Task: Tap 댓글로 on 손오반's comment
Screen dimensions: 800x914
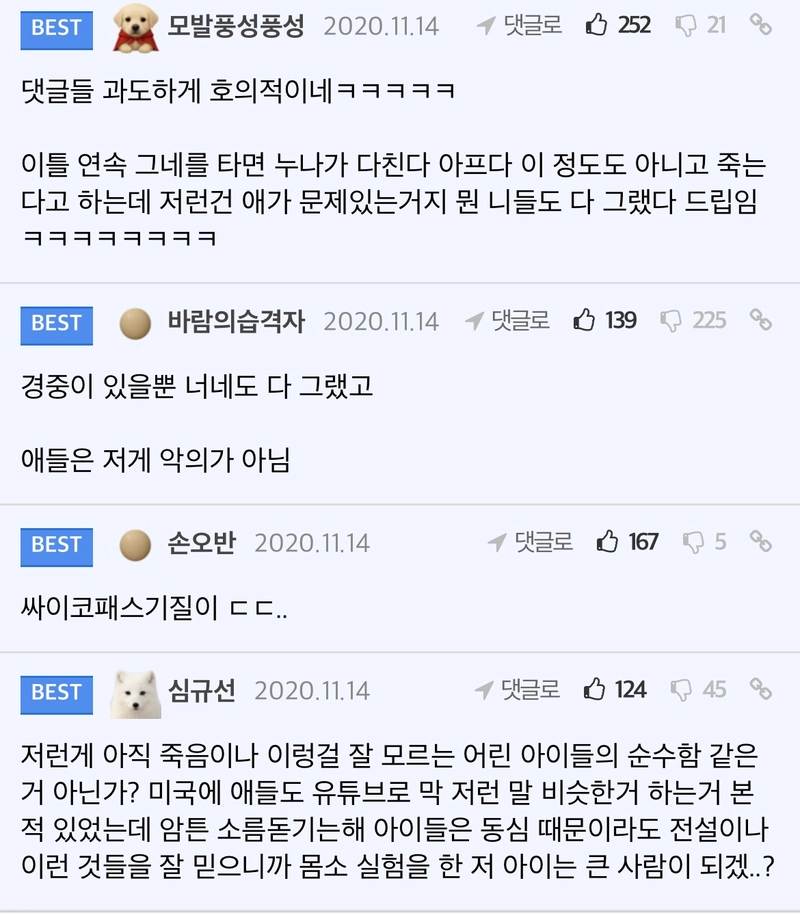Action: click(530, 542)
